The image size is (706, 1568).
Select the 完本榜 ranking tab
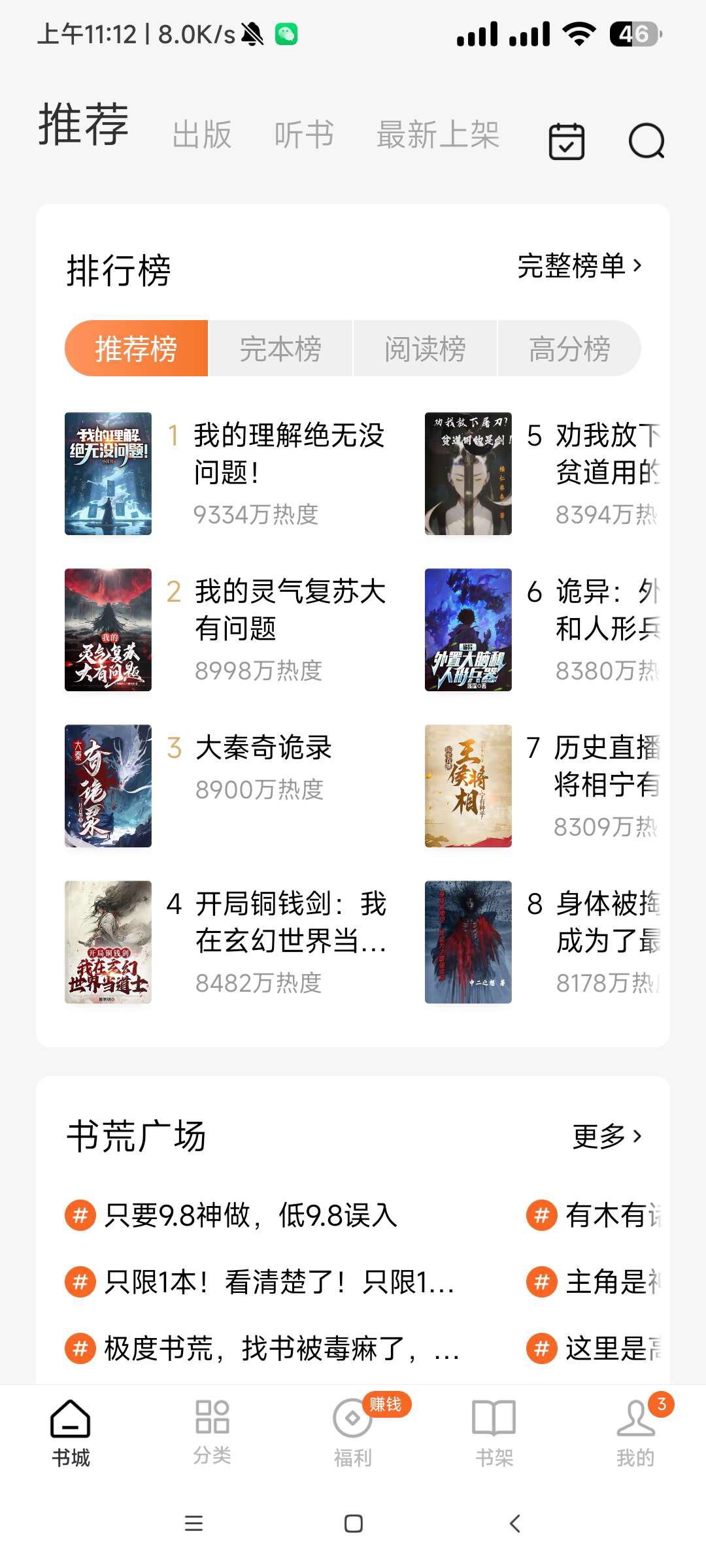coord(280,348)
